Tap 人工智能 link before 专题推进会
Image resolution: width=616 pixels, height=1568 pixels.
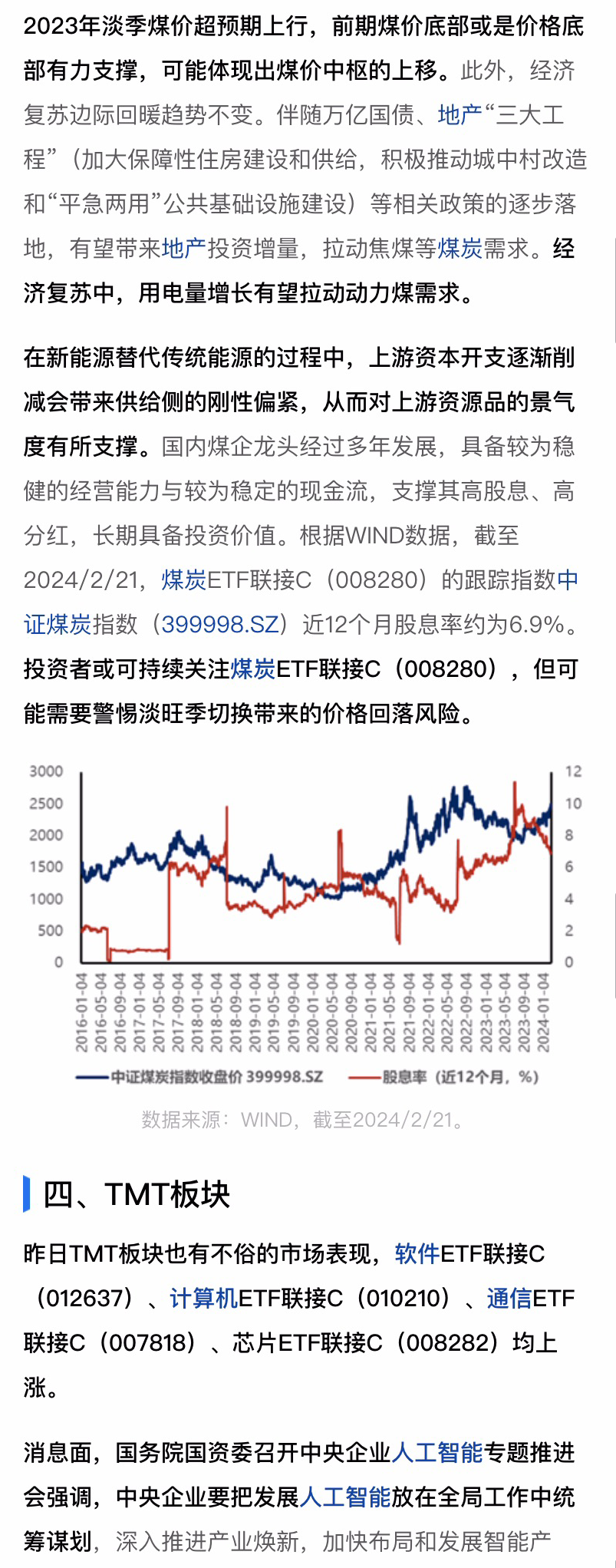pyautogui.click(x=436, y=1452)
